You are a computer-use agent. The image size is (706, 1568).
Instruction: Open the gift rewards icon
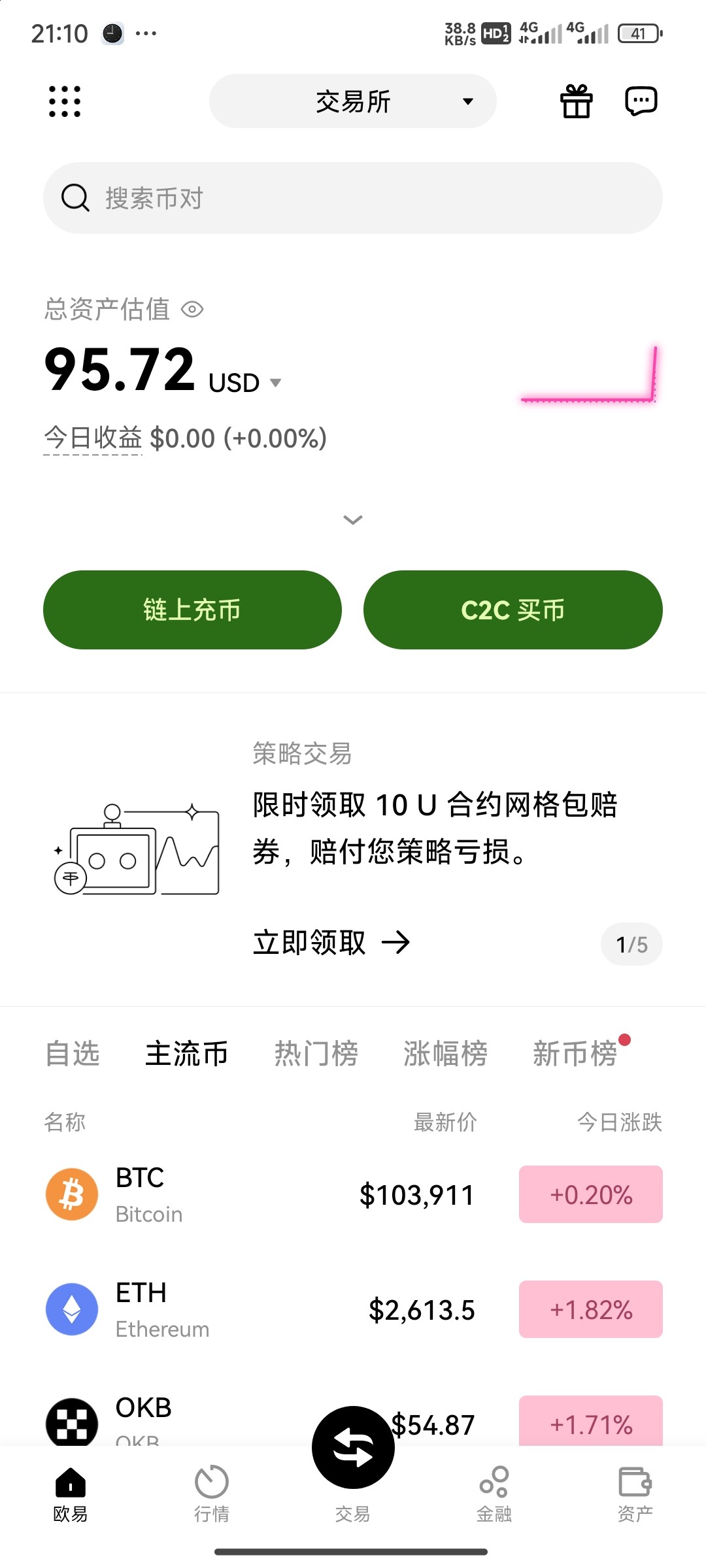tap(576, 101)
